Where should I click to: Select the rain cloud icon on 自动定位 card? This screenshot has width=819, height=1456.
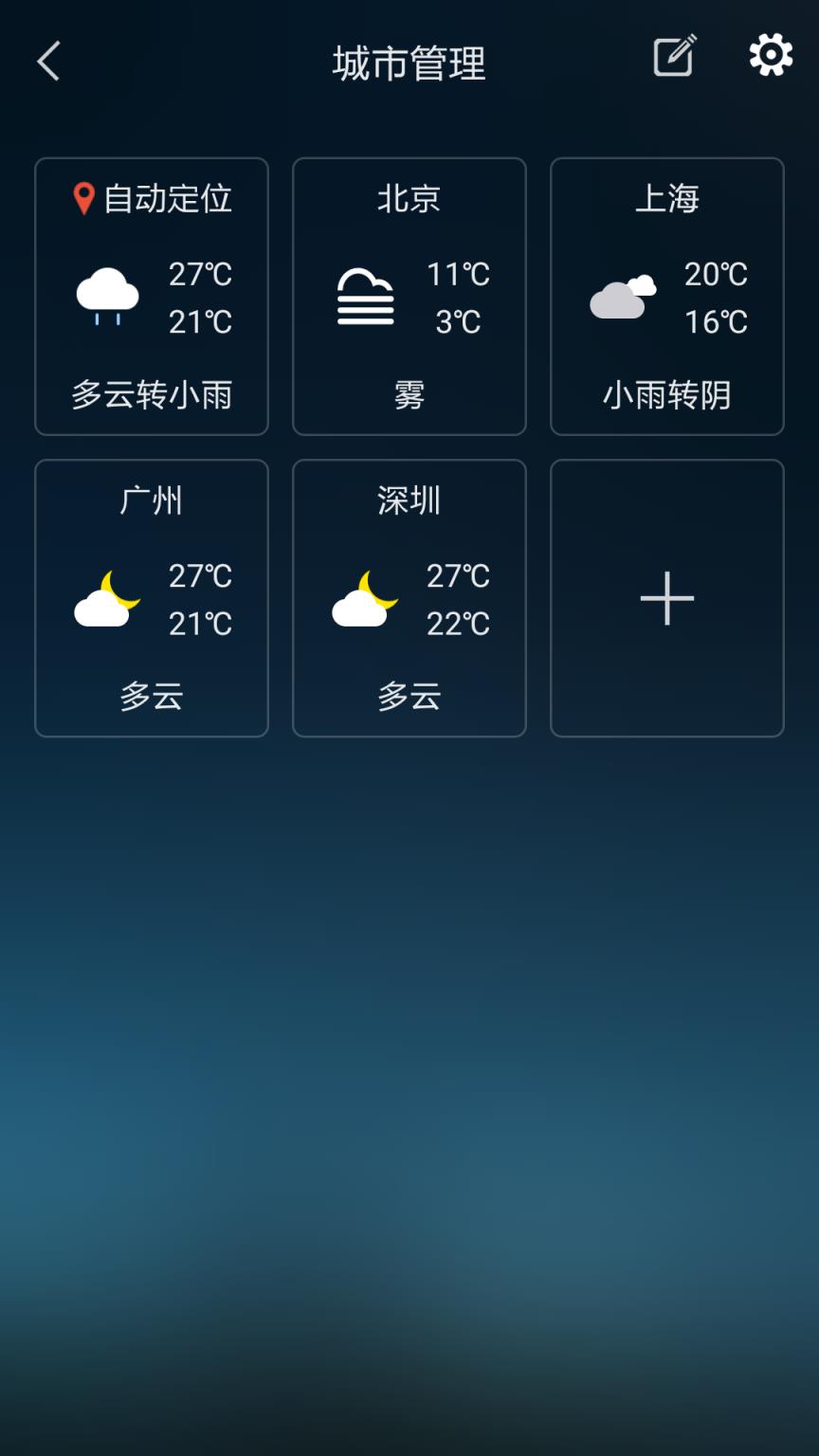tap(107, 295)
